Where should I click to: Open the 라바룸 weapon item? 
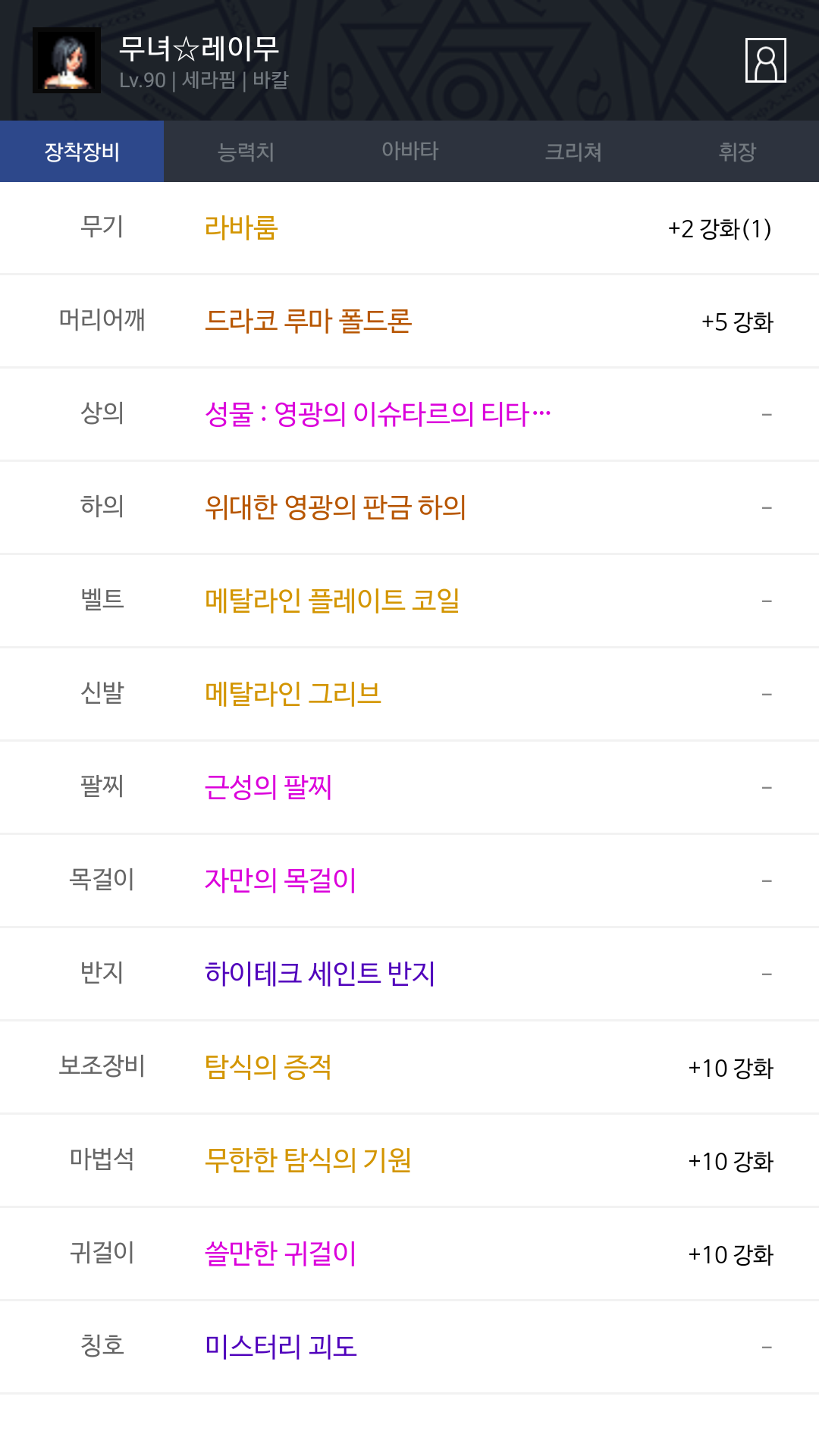click(241, 227)
